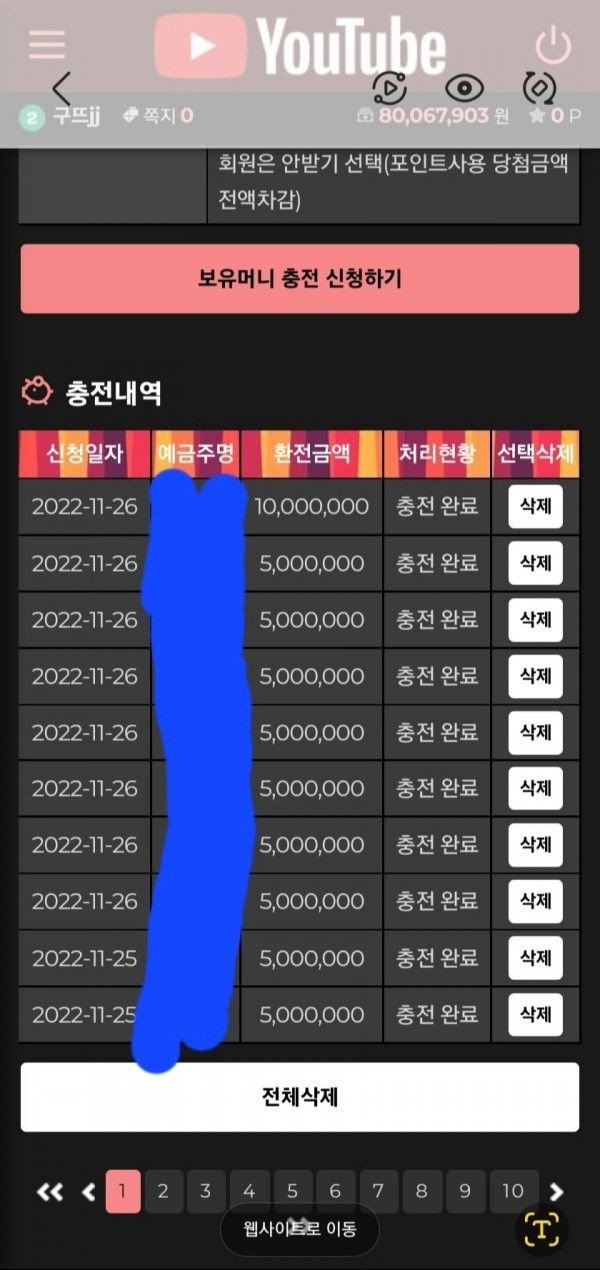Jump to page 10

click(x=513, y=1191)
